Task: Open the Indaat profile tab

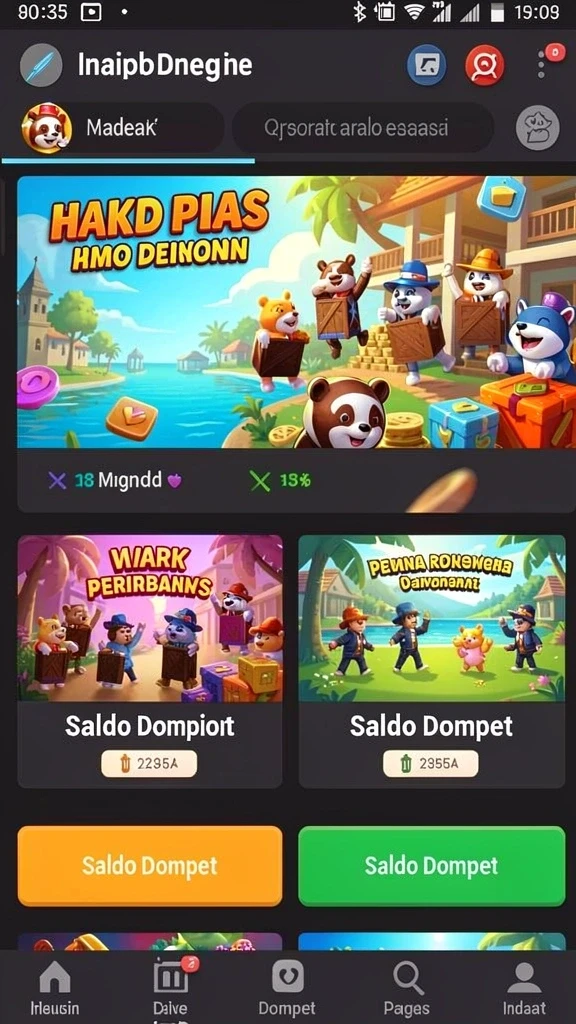Action: [524, 987]
